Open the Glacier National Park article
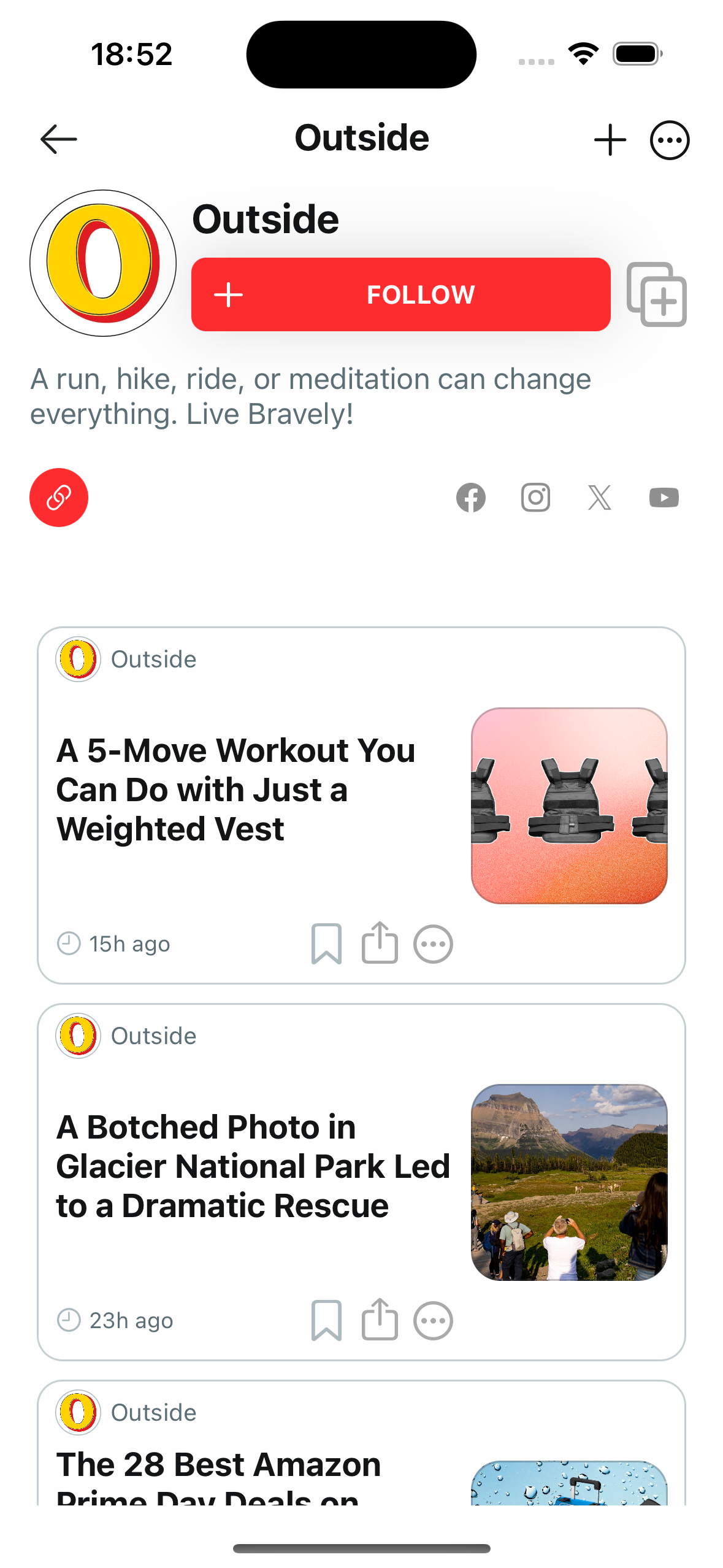 tap(251, 1166)
